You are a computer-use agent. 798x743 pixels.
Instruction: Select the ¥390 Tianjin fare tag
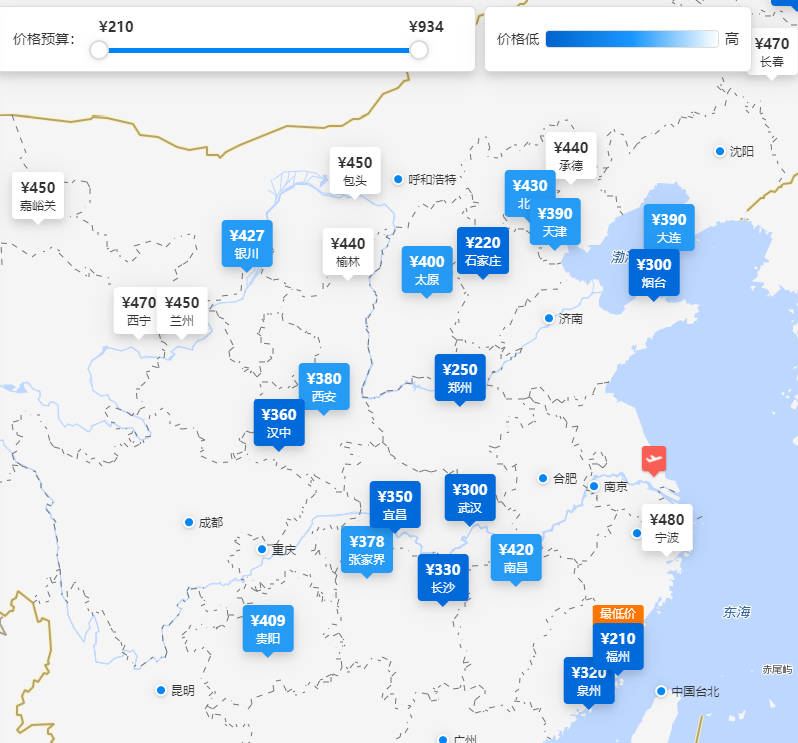pyautogui.click(x=555, y=221)
